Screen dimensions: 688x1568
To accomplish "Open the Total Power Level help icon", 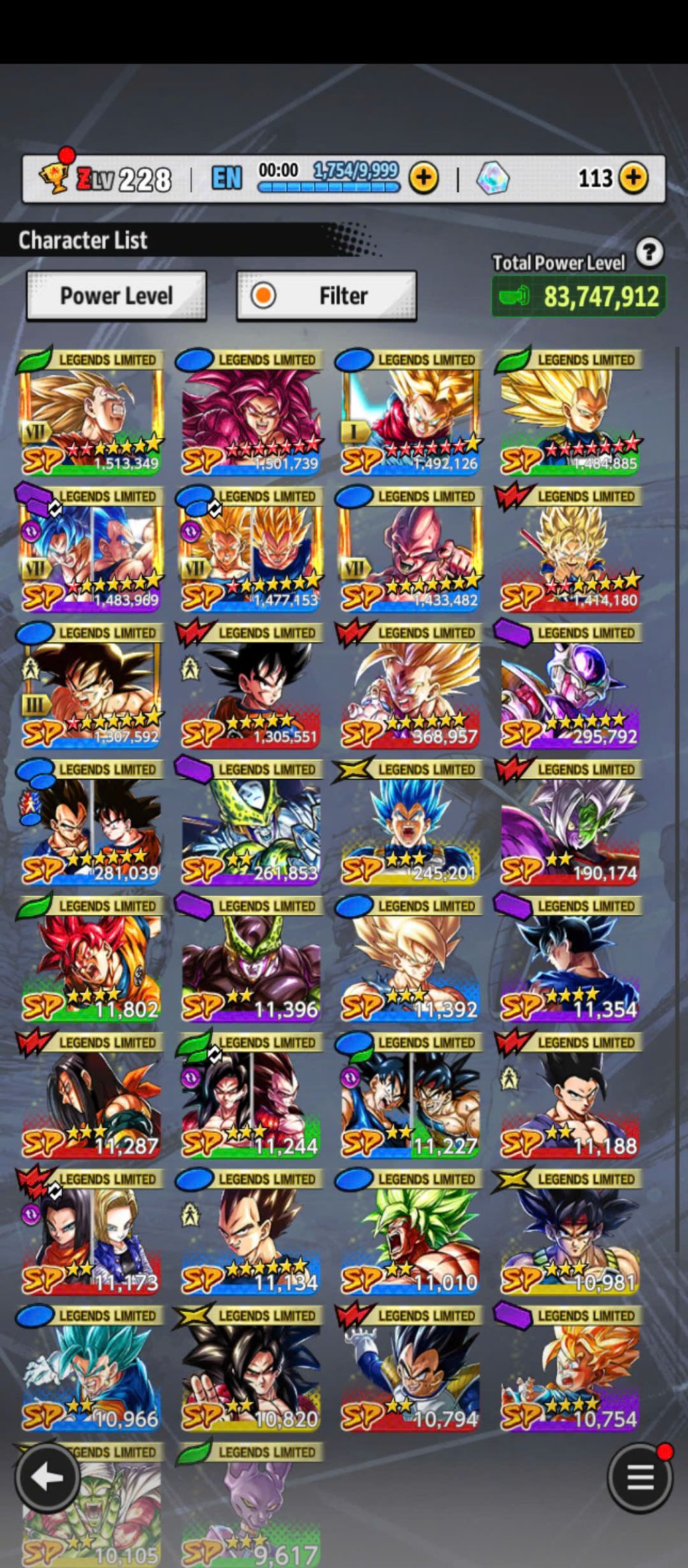I will coord(649,252).
